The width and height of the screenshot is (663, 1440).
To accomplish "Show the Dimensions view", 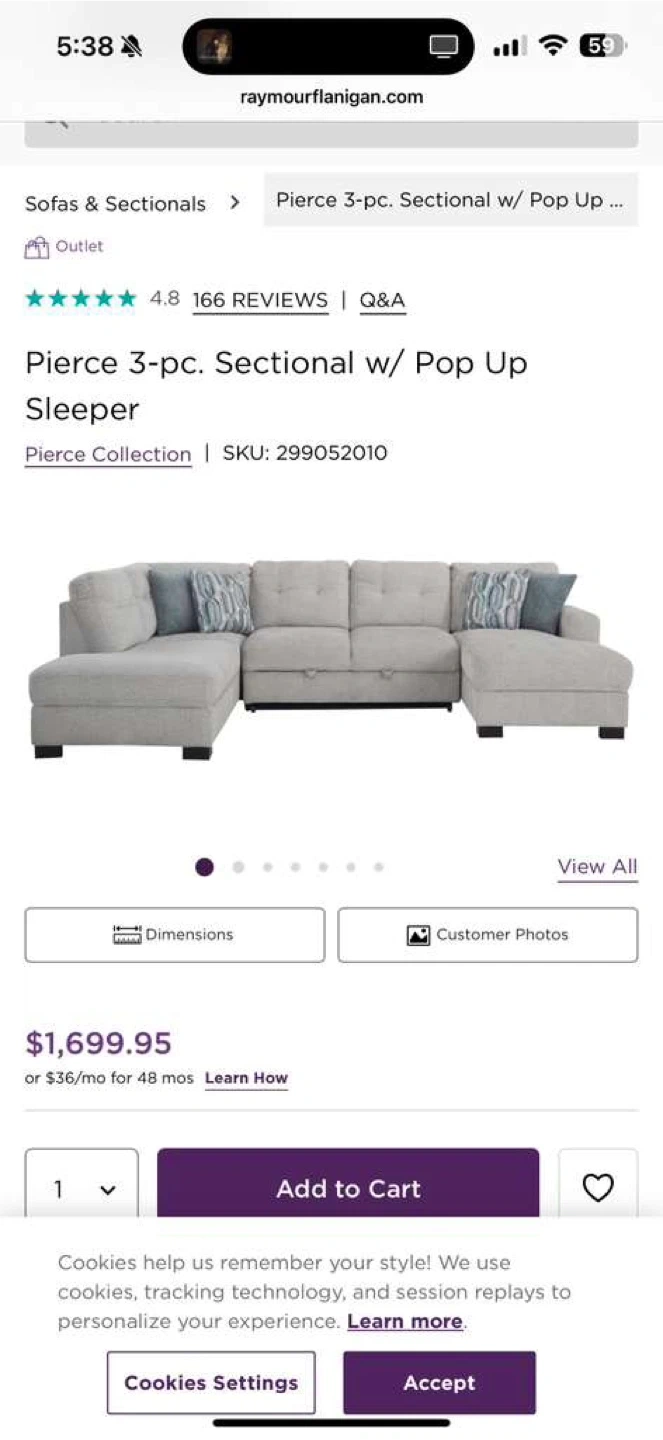I will tap(175, 935).
